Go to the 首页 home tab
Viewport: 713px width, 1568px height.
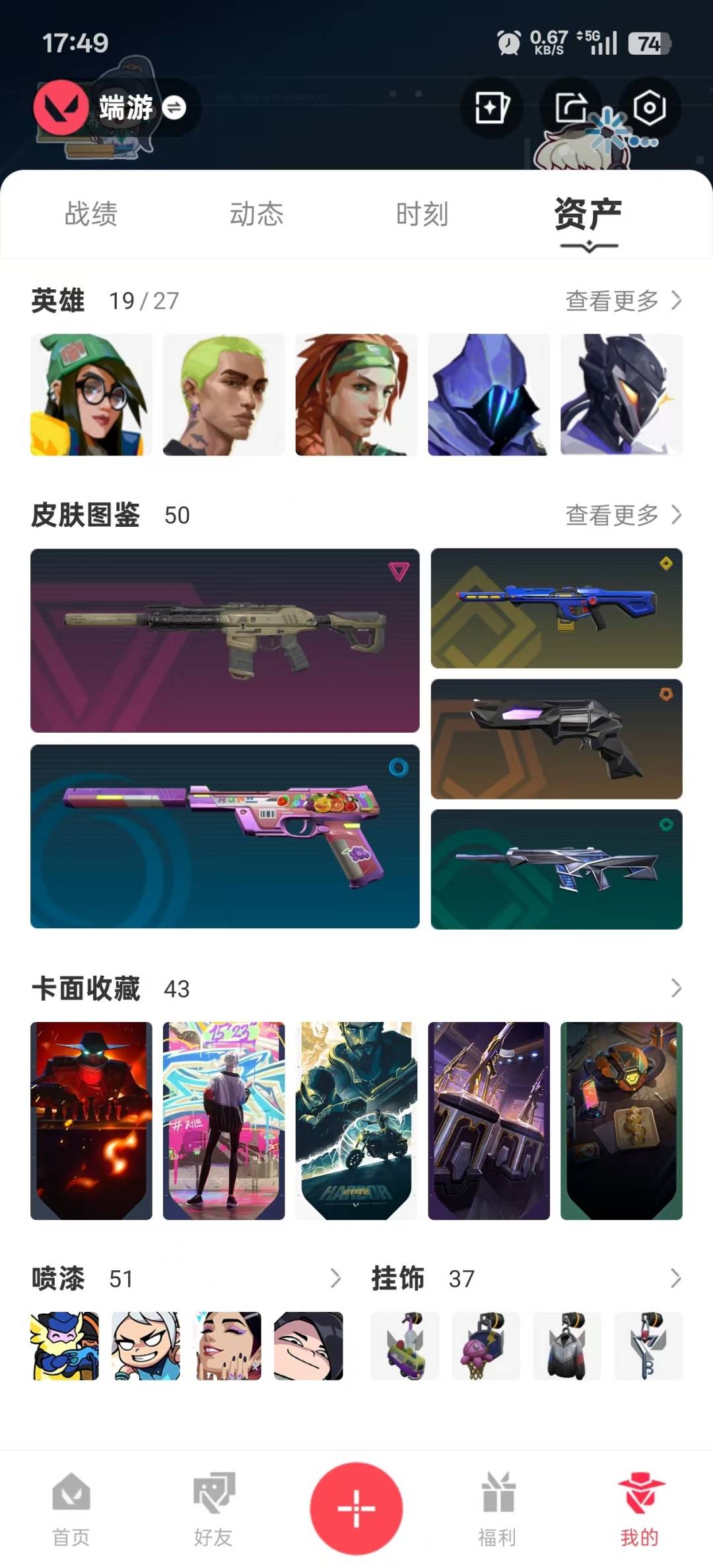click(71, 1509)
